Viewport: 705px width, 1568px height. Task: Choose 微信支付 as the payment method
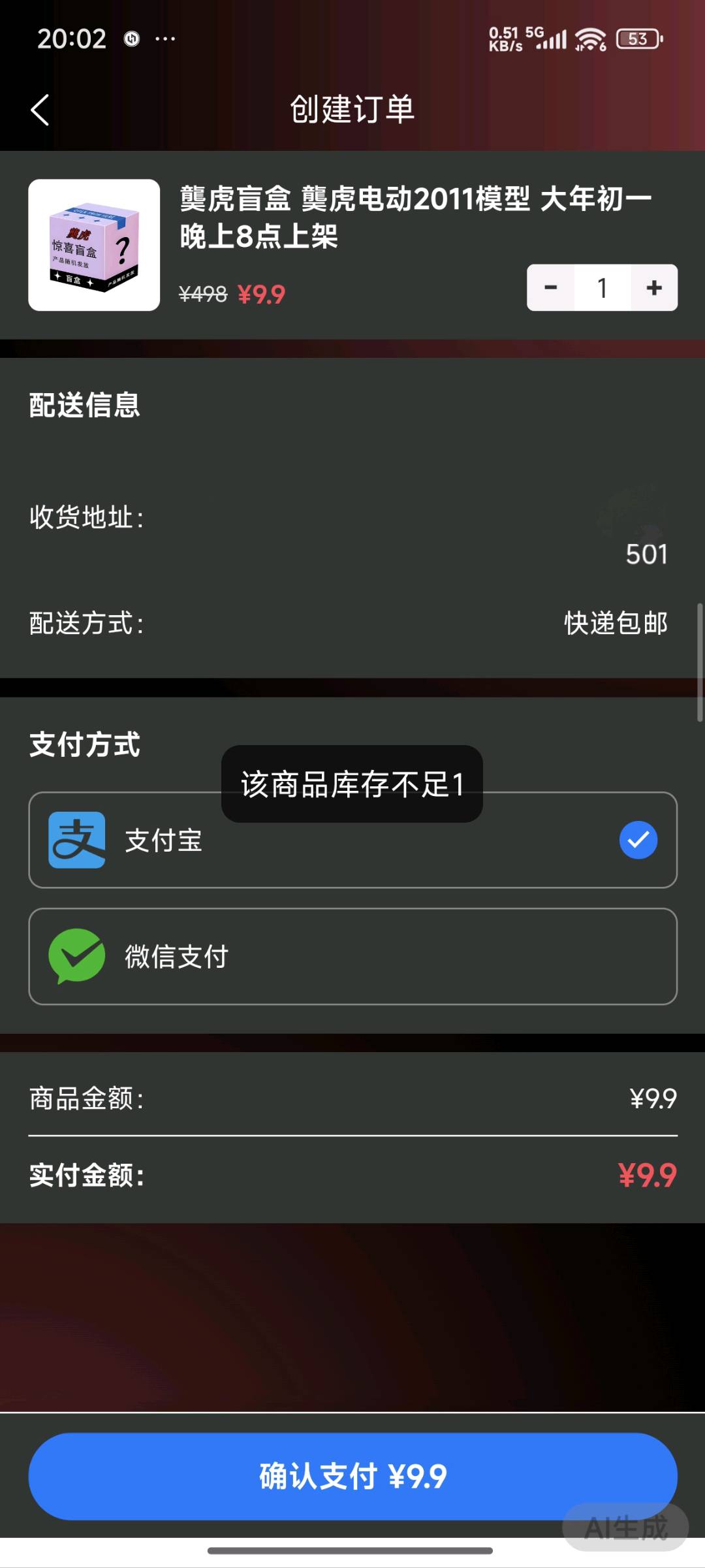[352, 957]
